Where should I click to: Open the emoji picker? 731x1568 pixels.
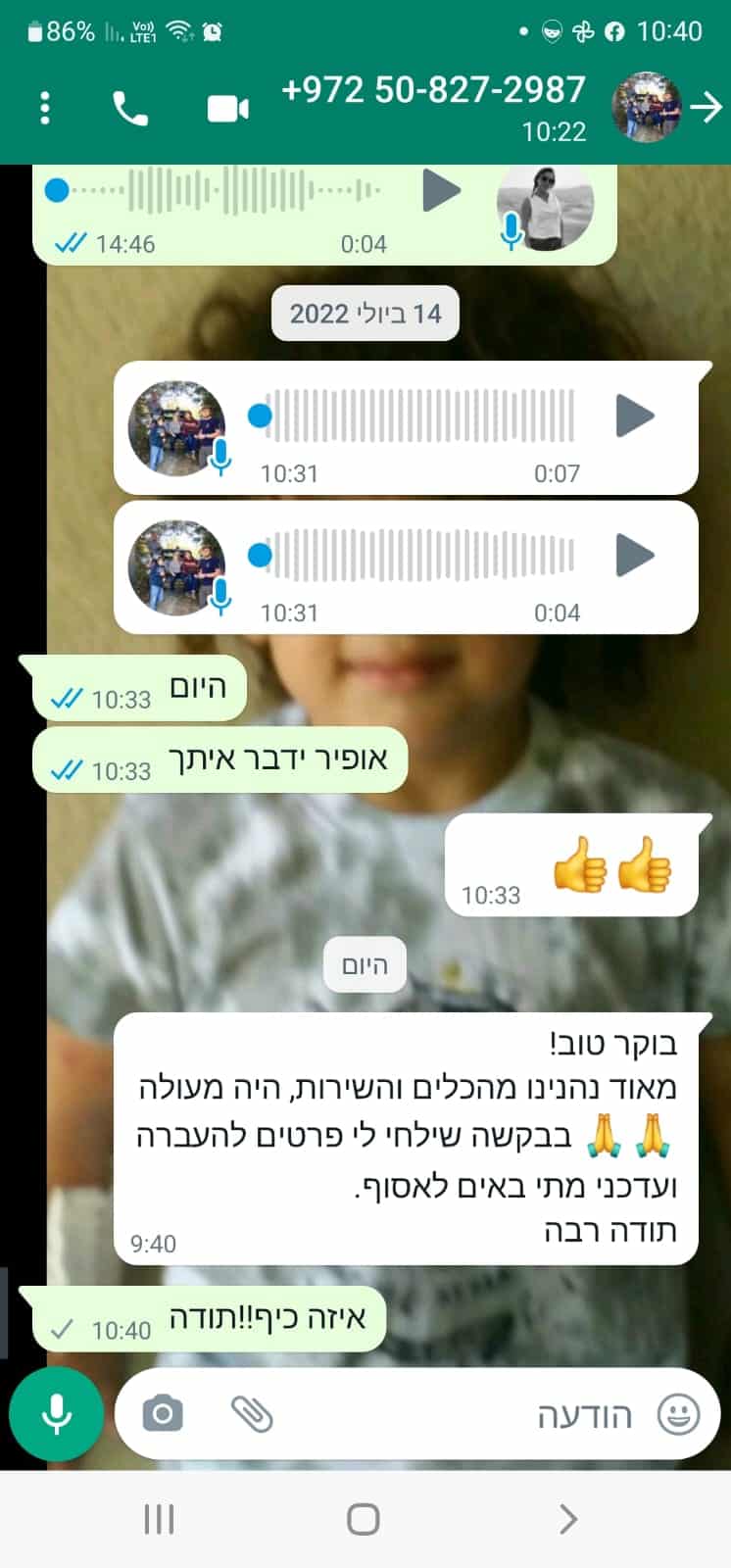pyautogui.click(x=678, y=1414)
